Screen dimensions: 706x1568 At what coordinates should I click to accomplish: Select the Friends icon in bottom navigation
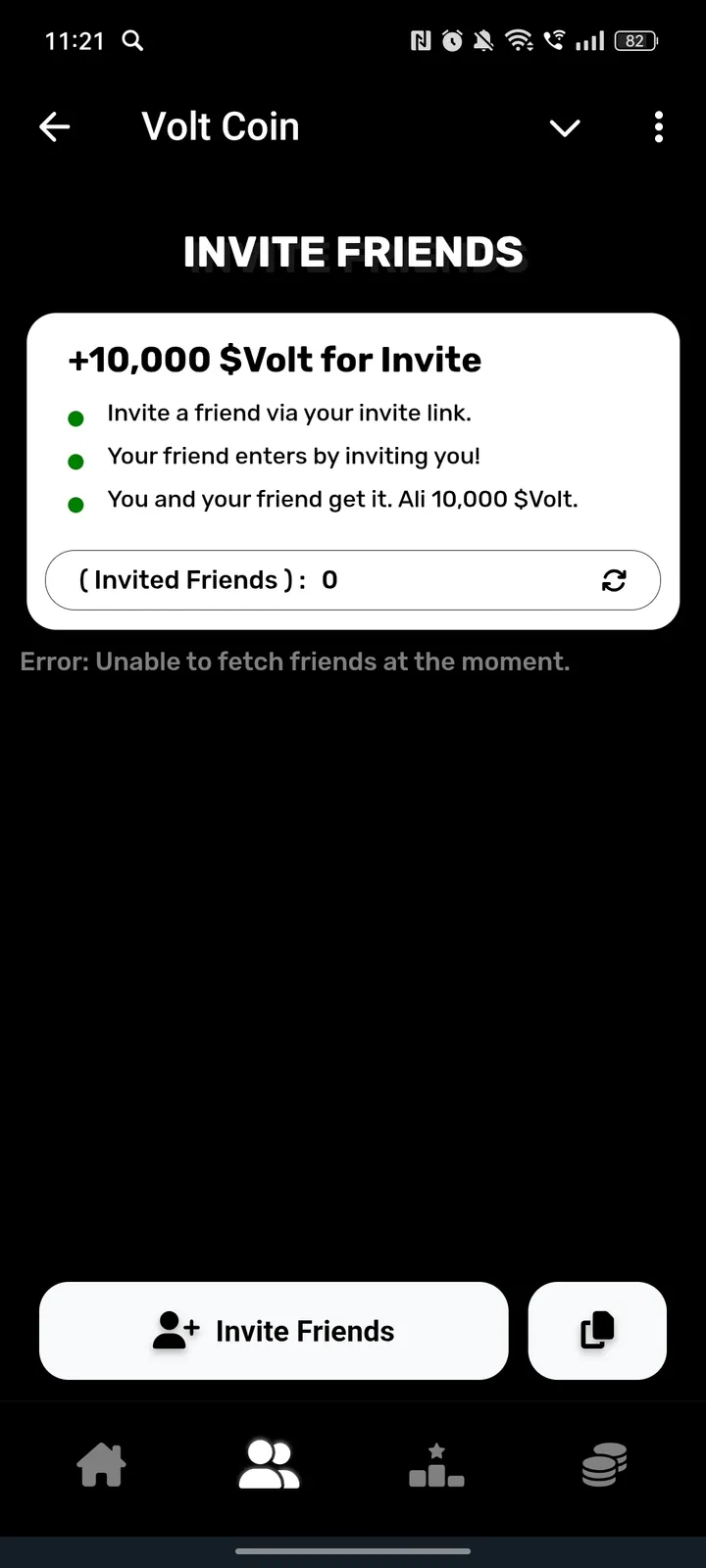coord(269,1463)
